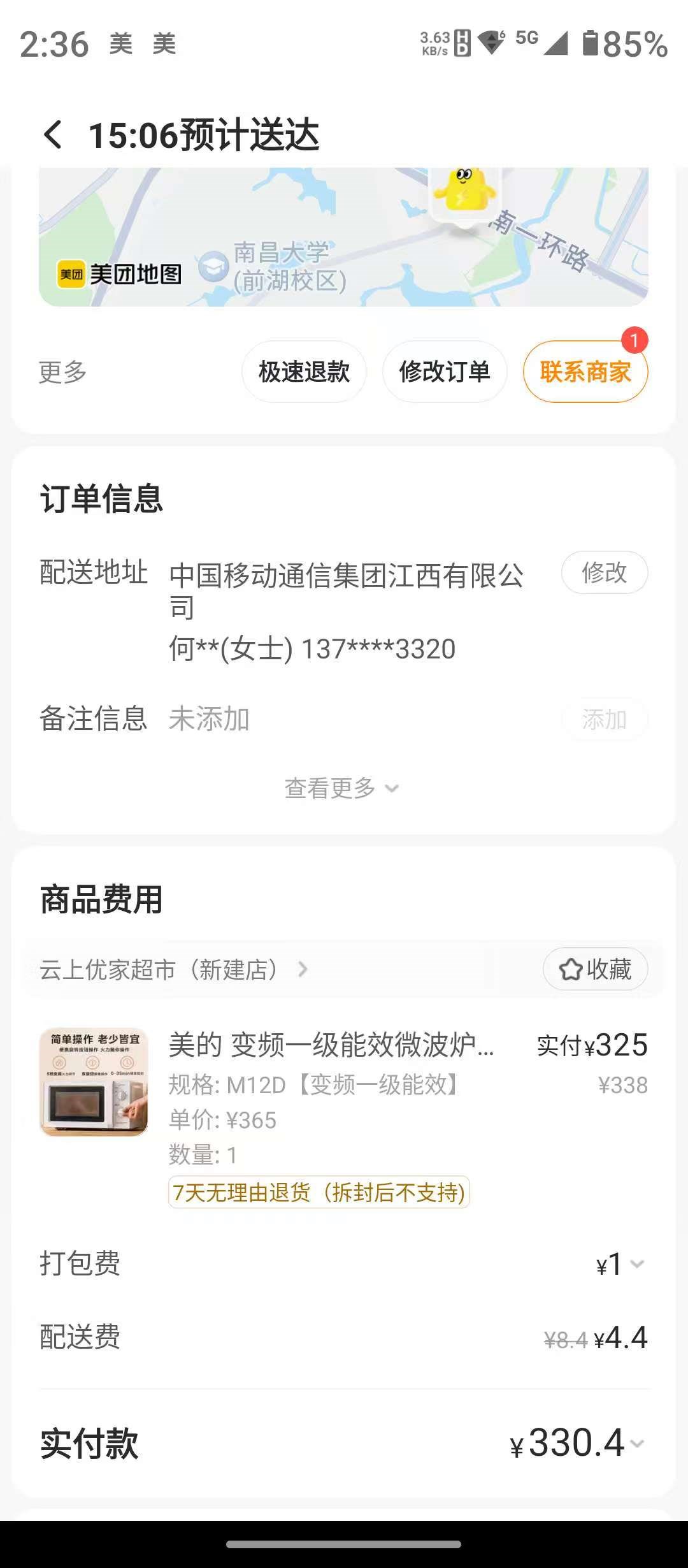Tap 收藏 to favorite the store

595,969
